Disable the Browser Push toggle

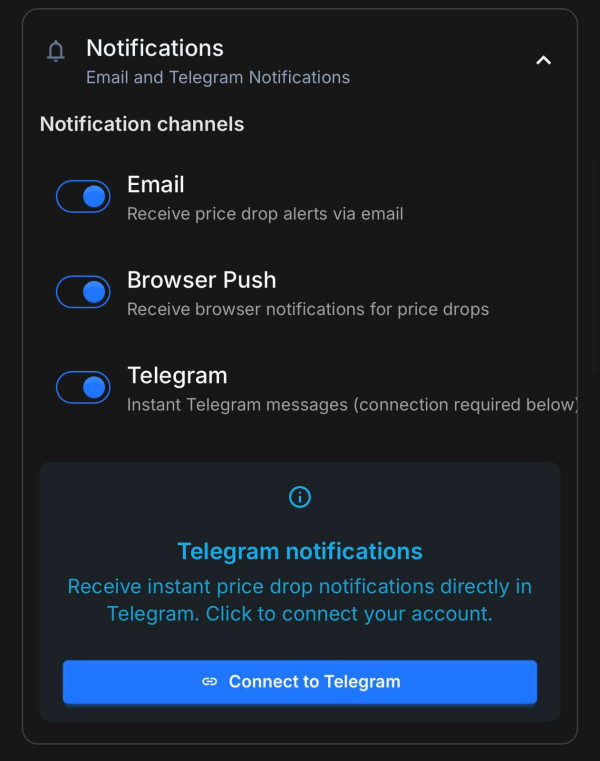coord(83,292)
